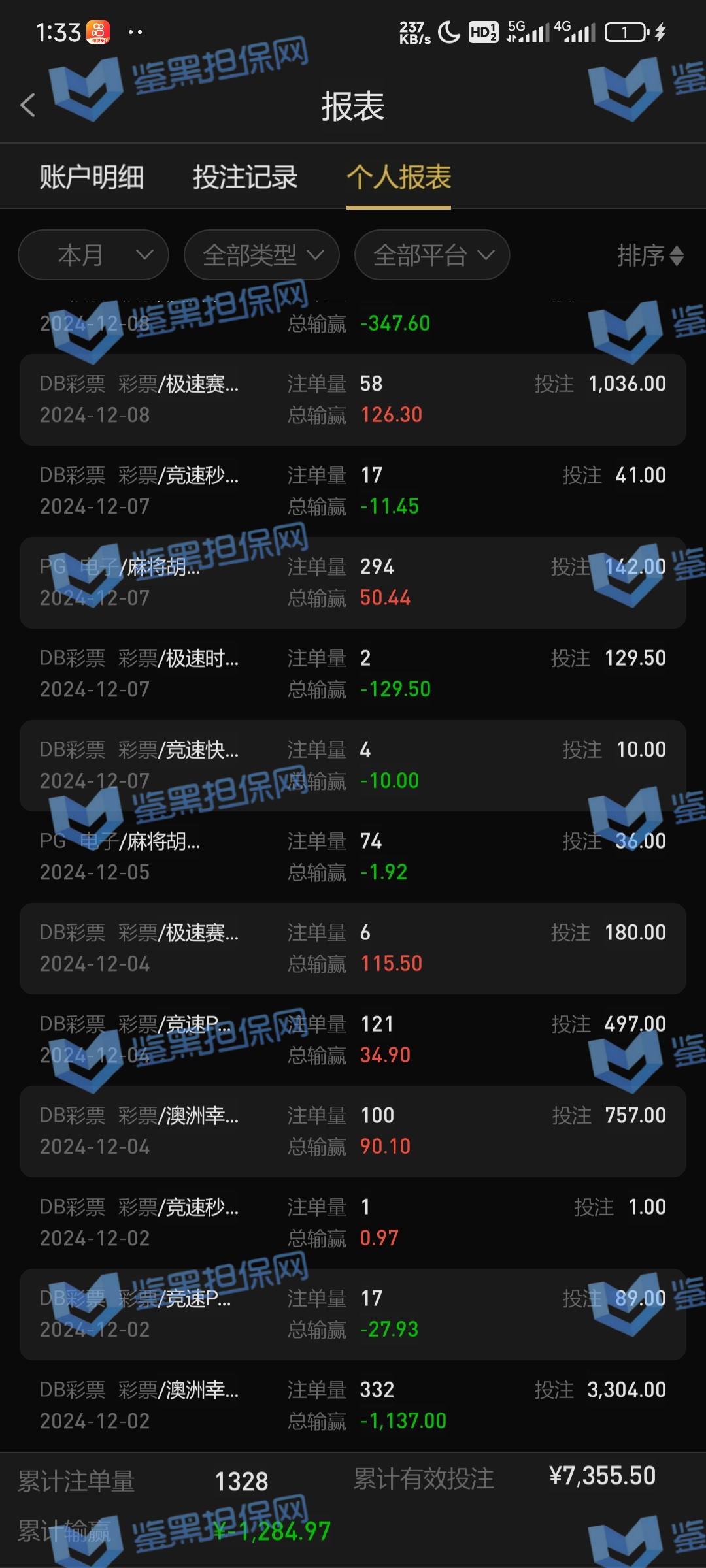Select the 个人报表 tab
Viewport: 706px width, 1568px height.
[x=398, y=177]
